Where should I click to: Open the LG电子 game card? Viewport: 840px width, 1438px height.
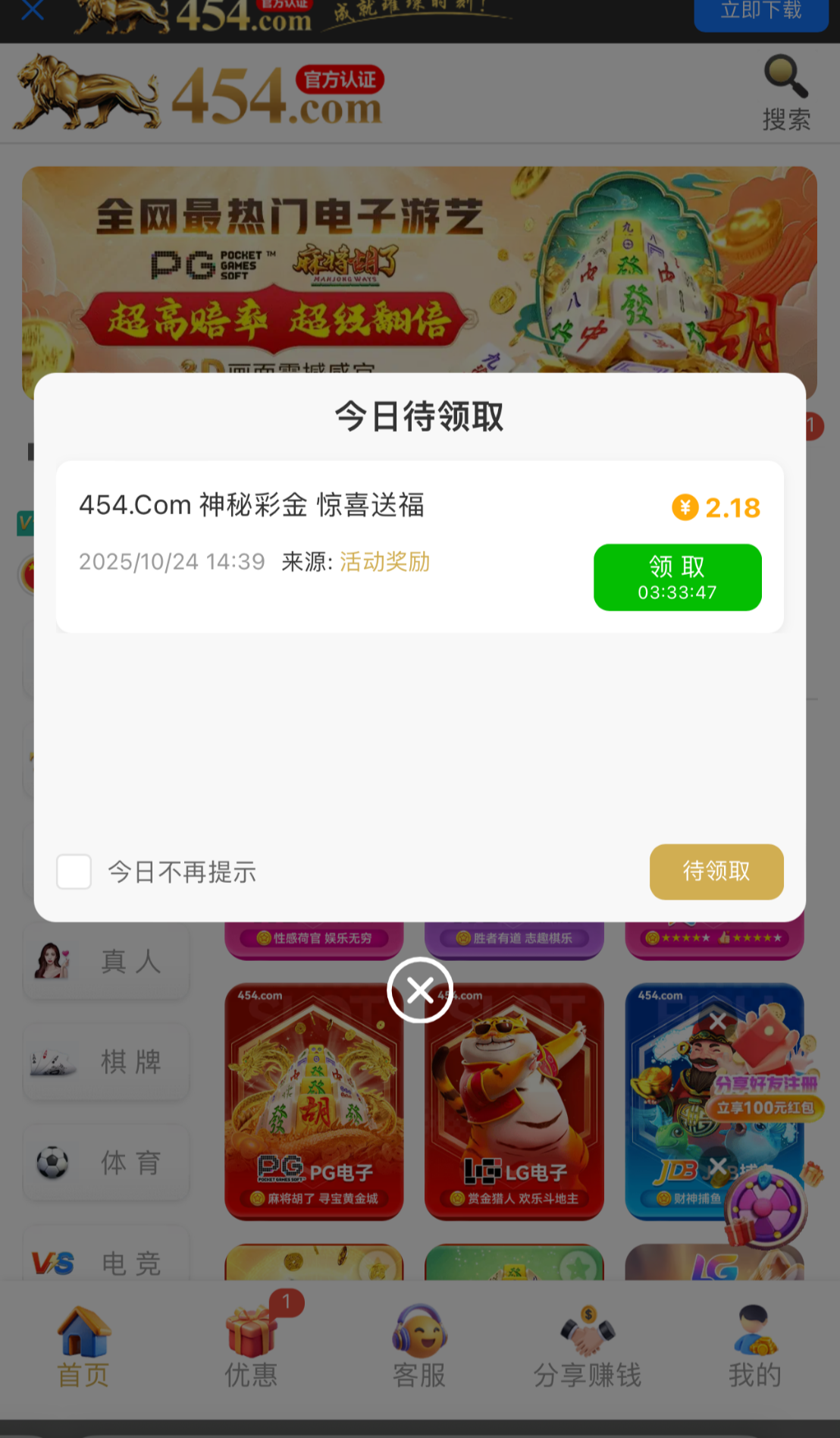(x=514, y=1101)
